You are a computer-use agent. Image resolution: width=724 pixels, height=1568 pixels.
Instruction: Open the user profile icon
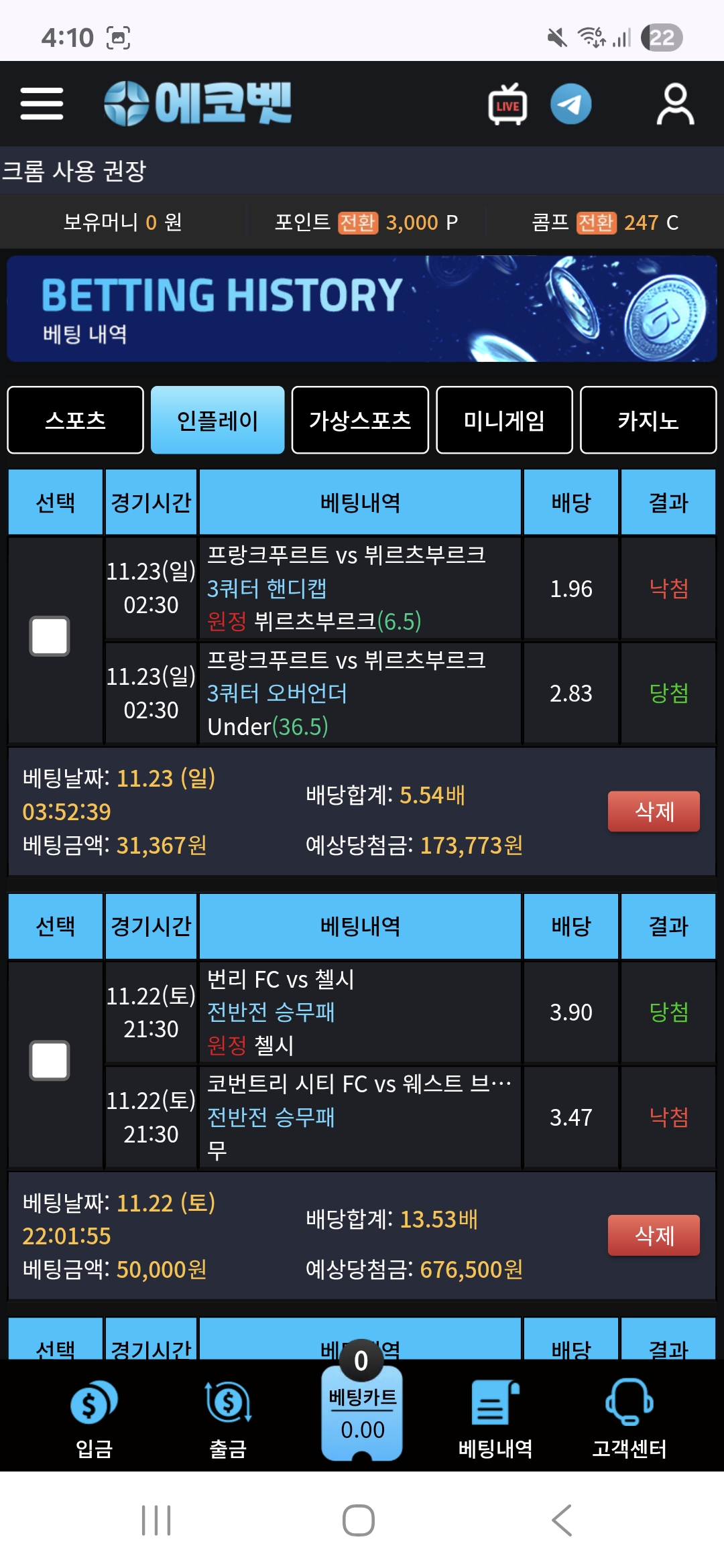click(x=674, y=105)
